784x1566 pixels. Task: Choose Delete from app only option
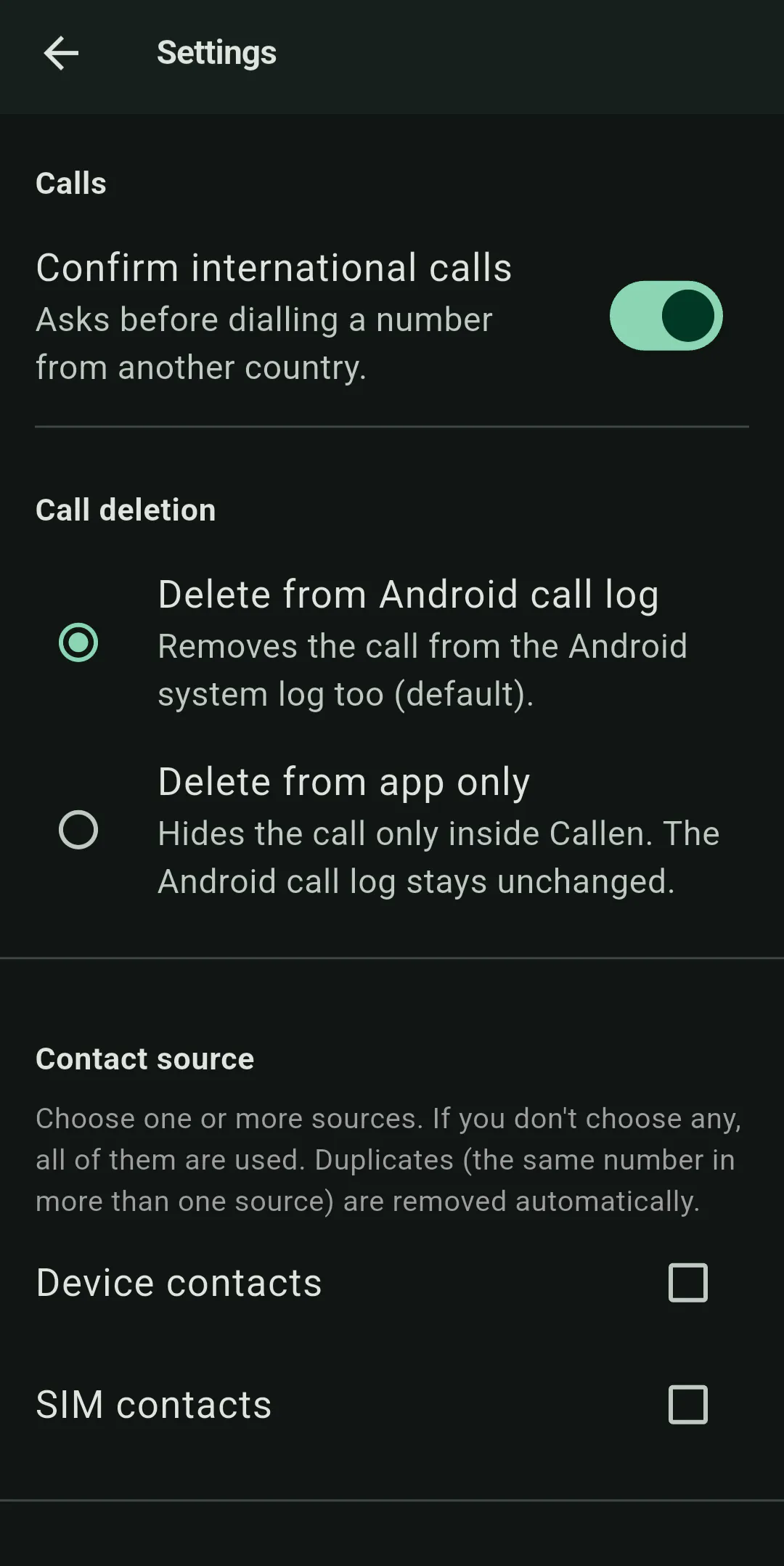[78, 830]
